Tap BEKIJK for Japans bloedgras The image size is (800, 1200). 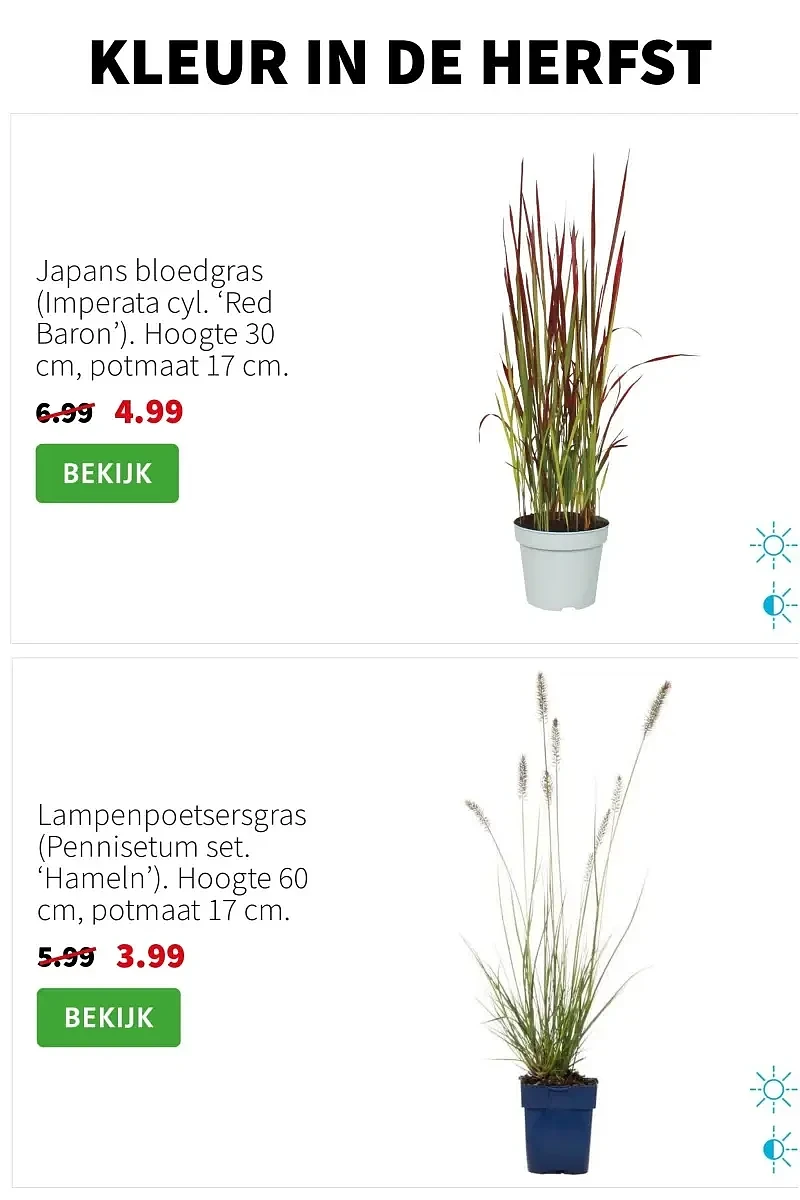(x=107, y=473)
